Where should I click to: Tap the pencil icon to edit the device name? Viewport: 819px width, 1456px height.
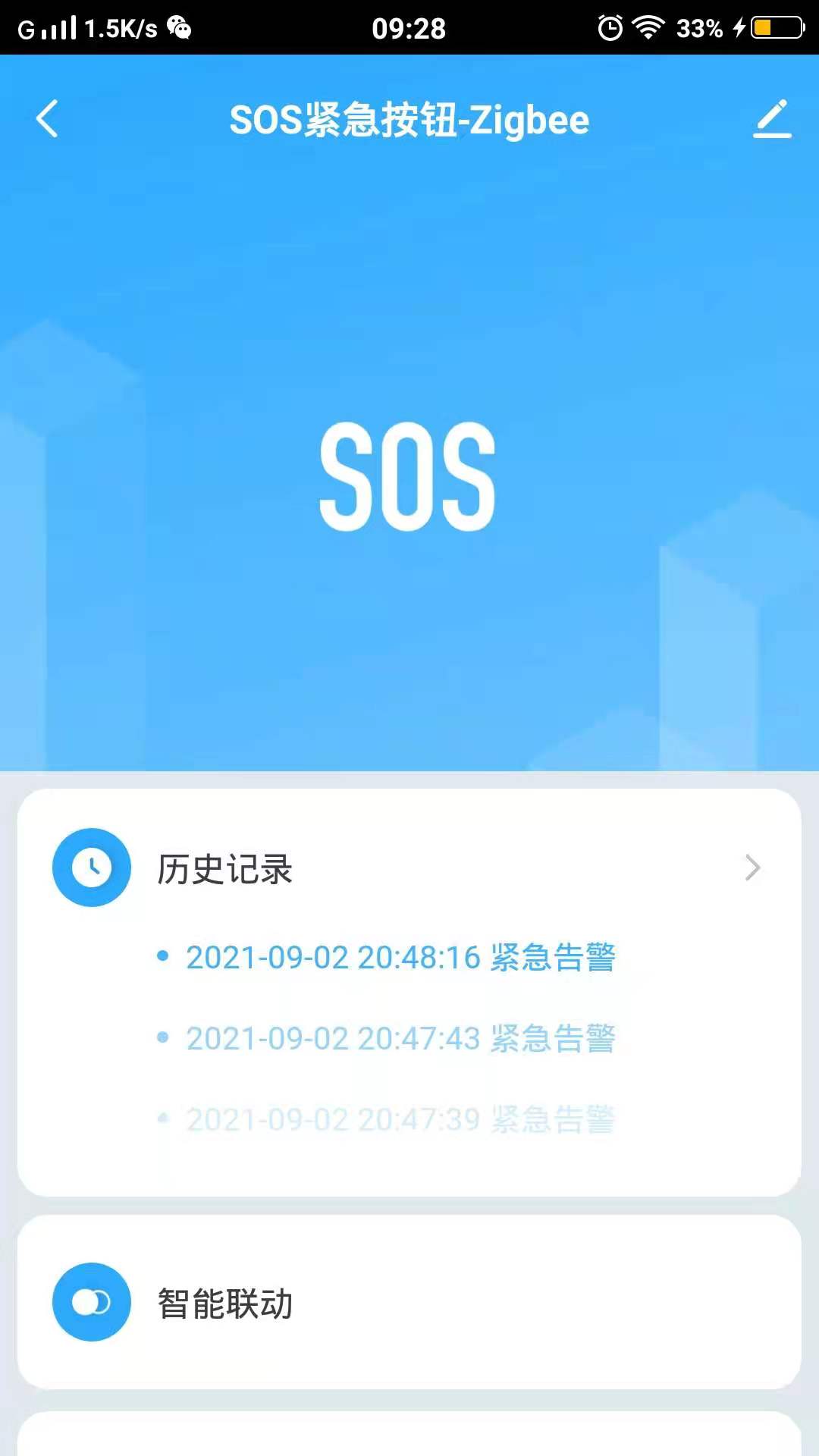point(772,119)
